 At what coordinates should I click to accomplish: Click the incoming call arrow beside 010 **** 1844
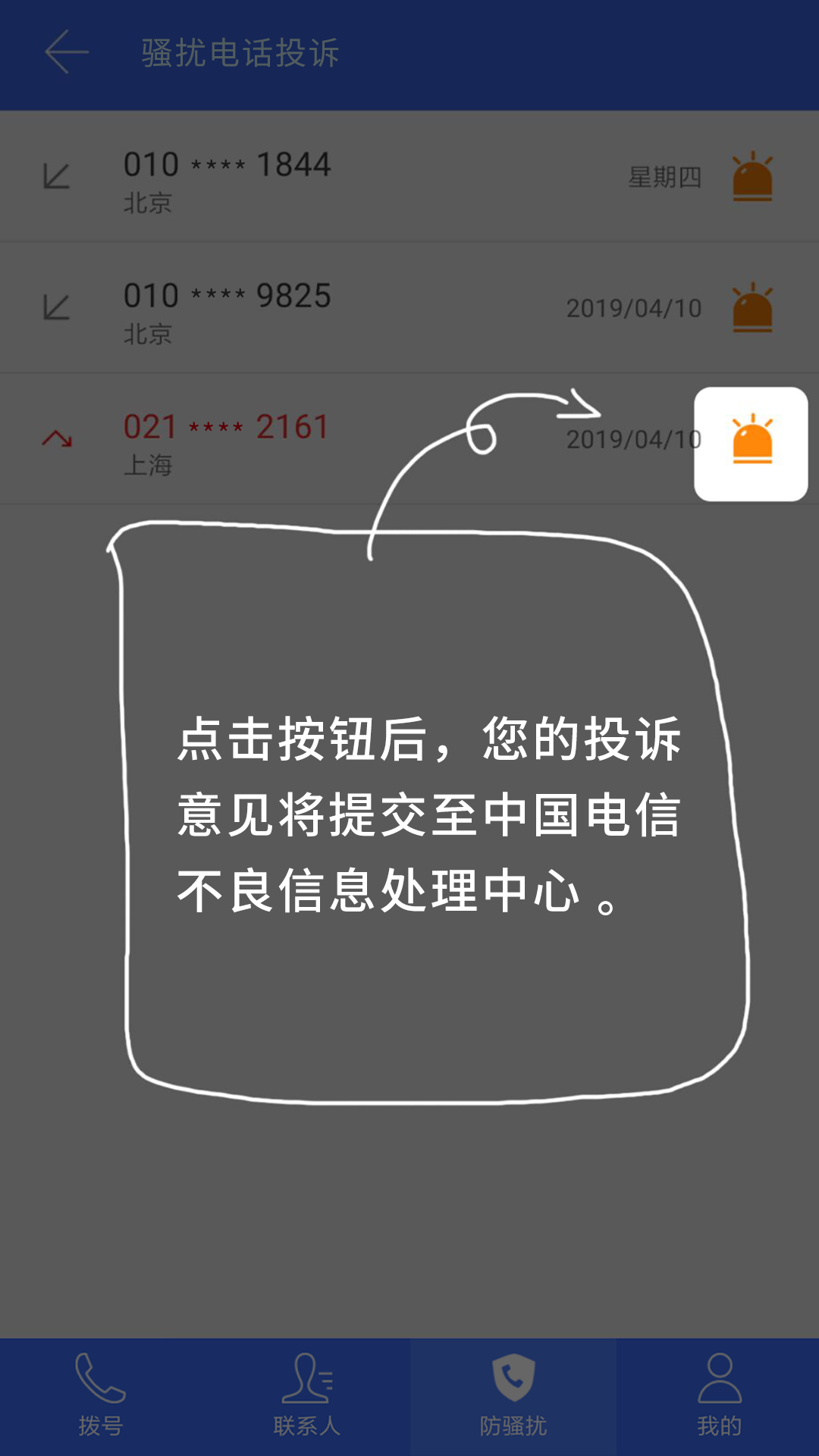[x=57, y=175]
